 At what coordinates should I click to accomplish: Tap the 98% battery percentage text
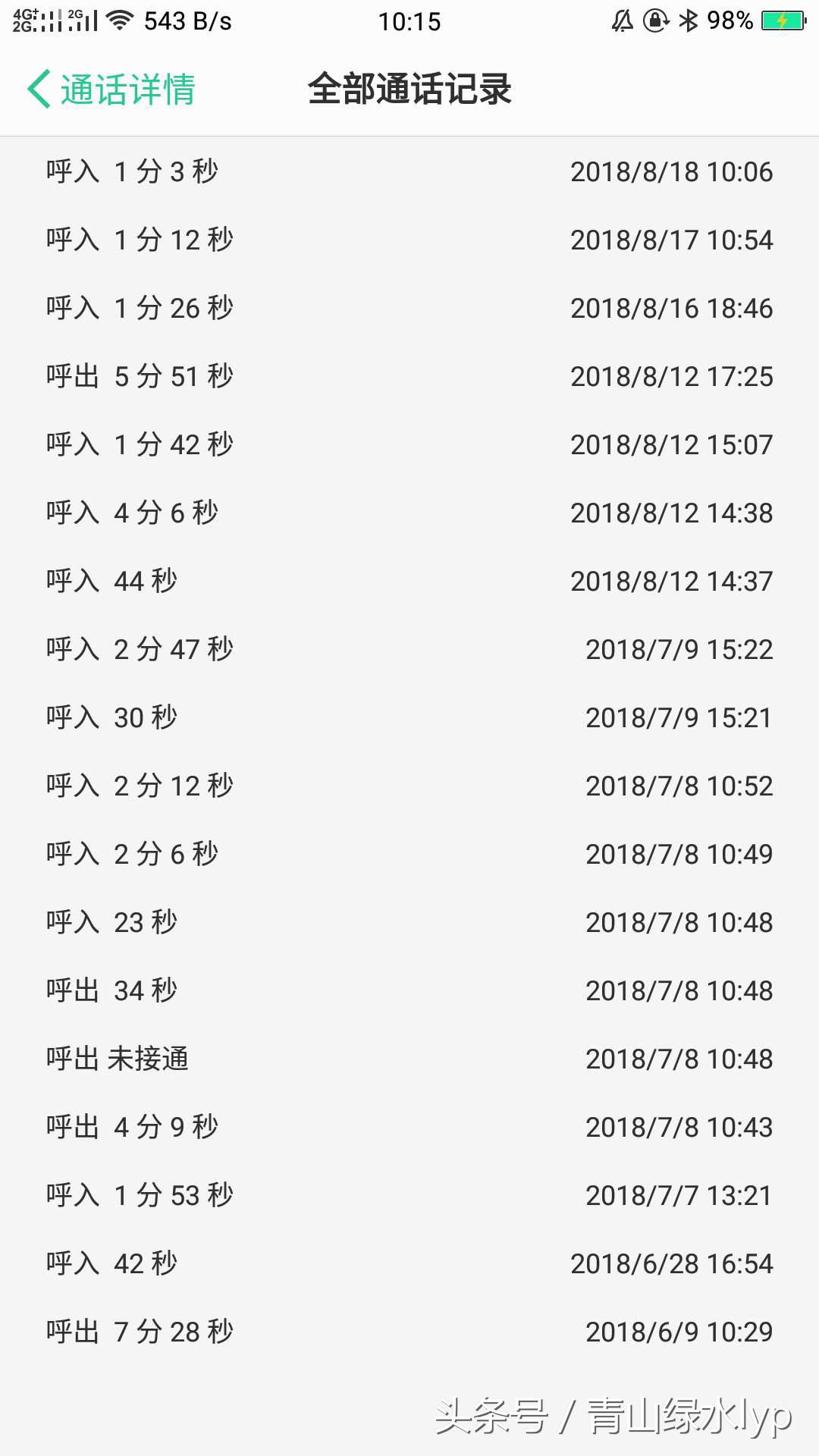(730, 20)
